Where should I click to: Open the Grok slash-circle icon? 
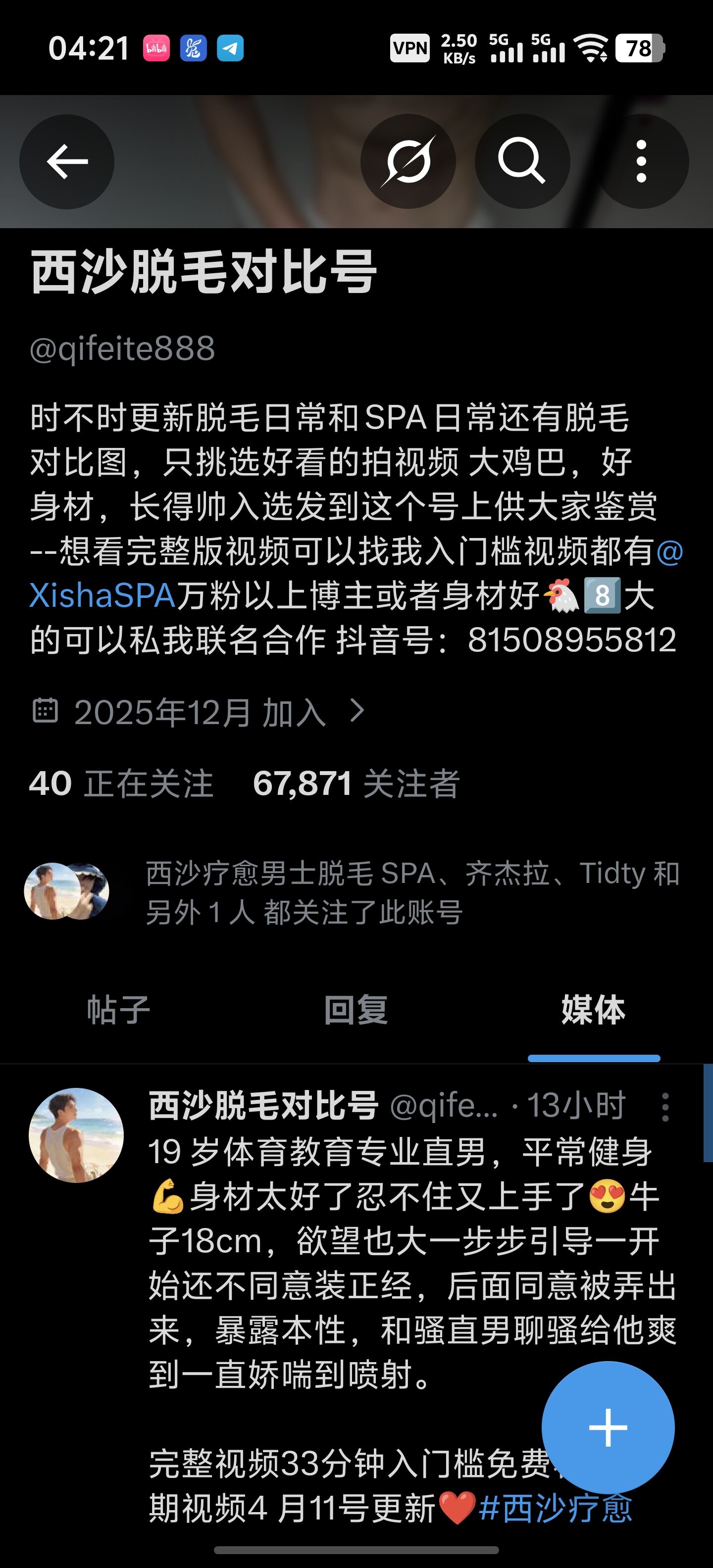click(x=408, y=162)
